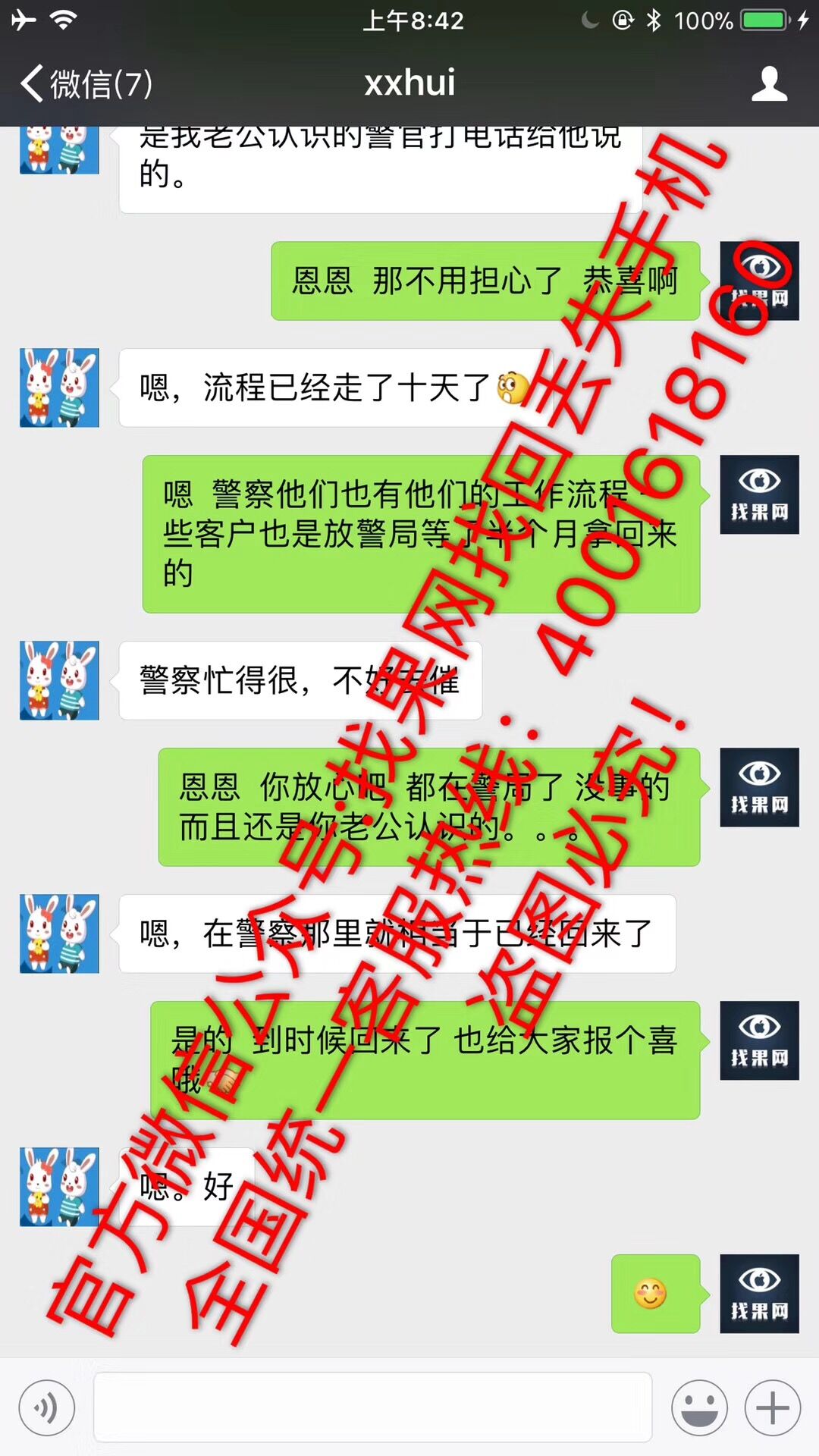
Task: Open rabbit avatar beside 警察忙得很 message
Action: (59, 680)
